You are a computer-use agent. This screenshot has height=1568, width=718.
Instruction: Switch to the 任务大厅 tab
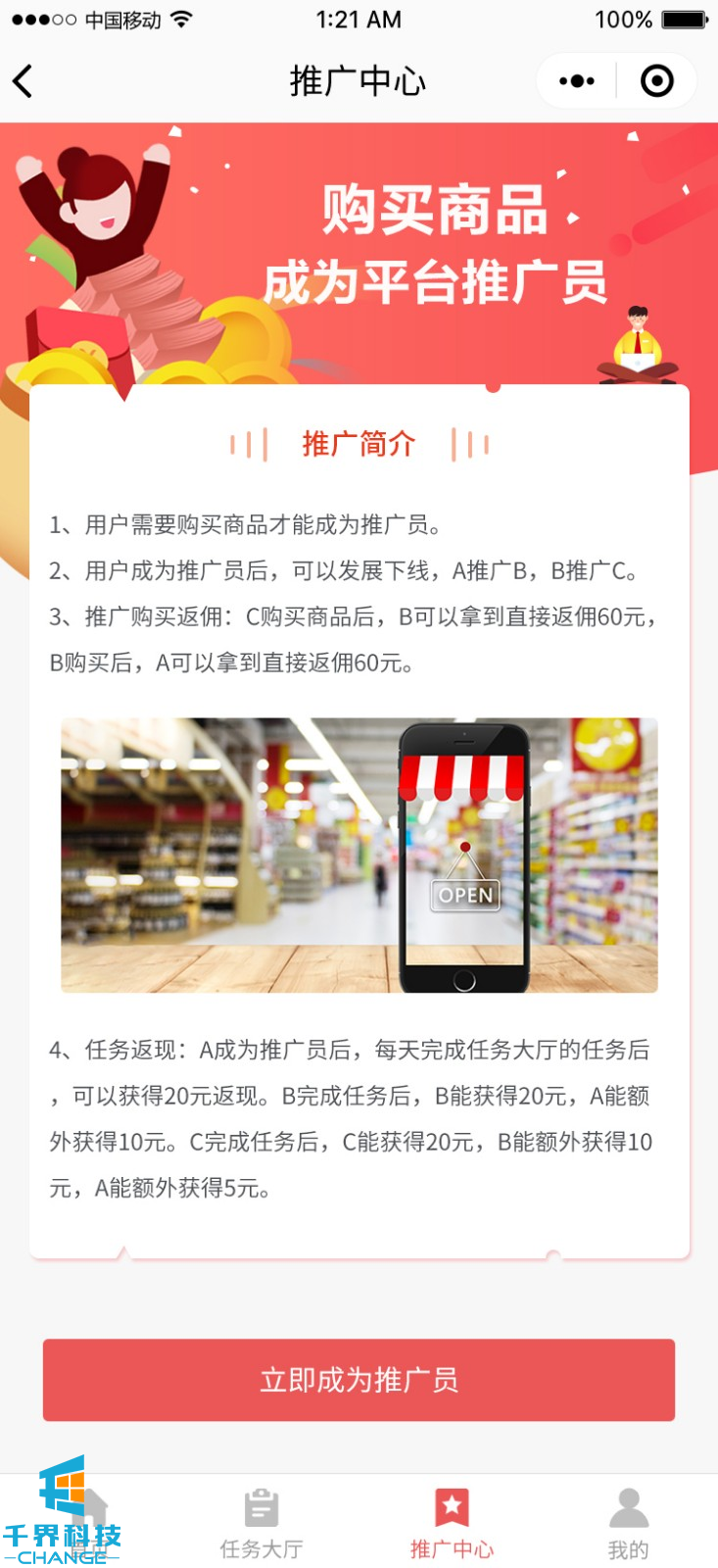[262, 1524]
